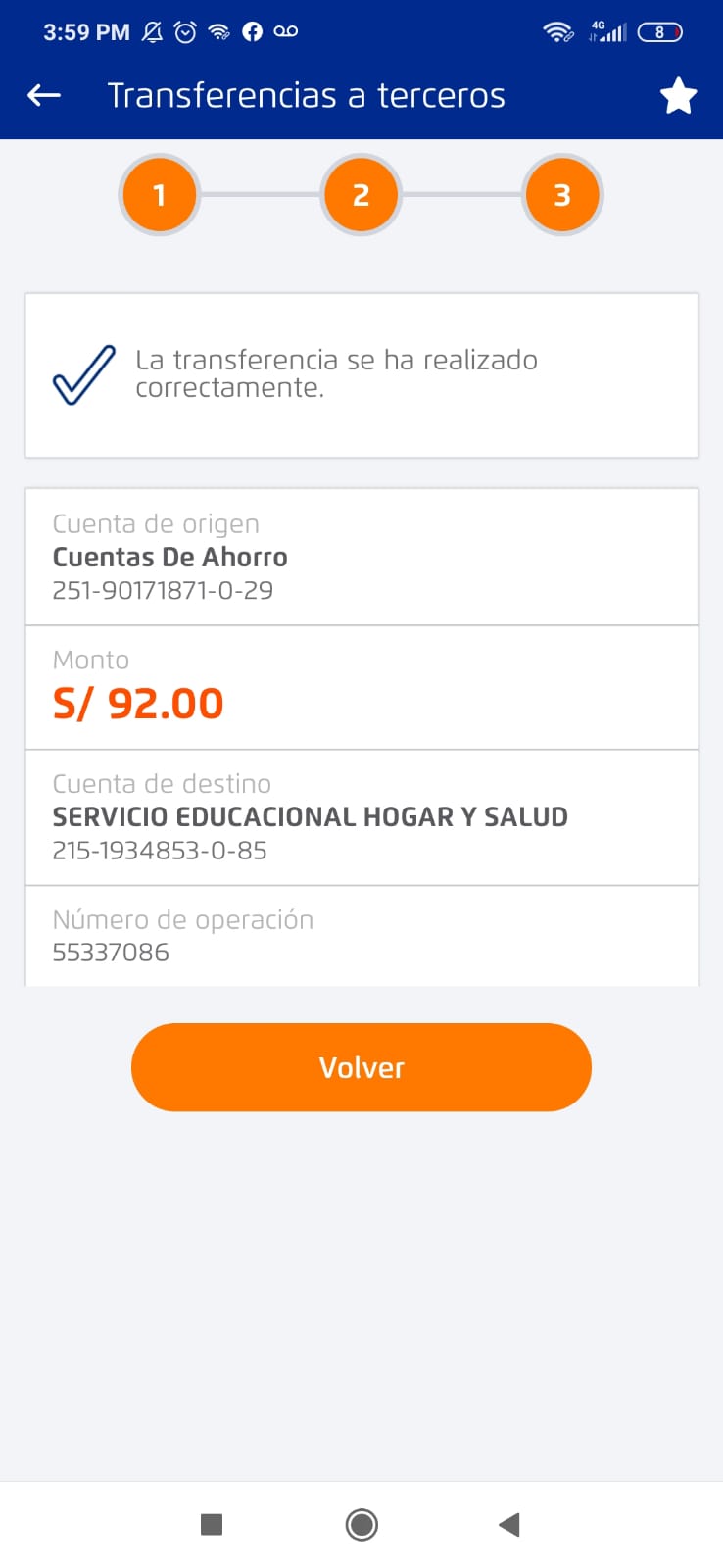Image resolution: width=723 pixels, height=1568 pixels.
Task: Open recent apps from the navigation bar
Action: click(x=212, y=1524)
